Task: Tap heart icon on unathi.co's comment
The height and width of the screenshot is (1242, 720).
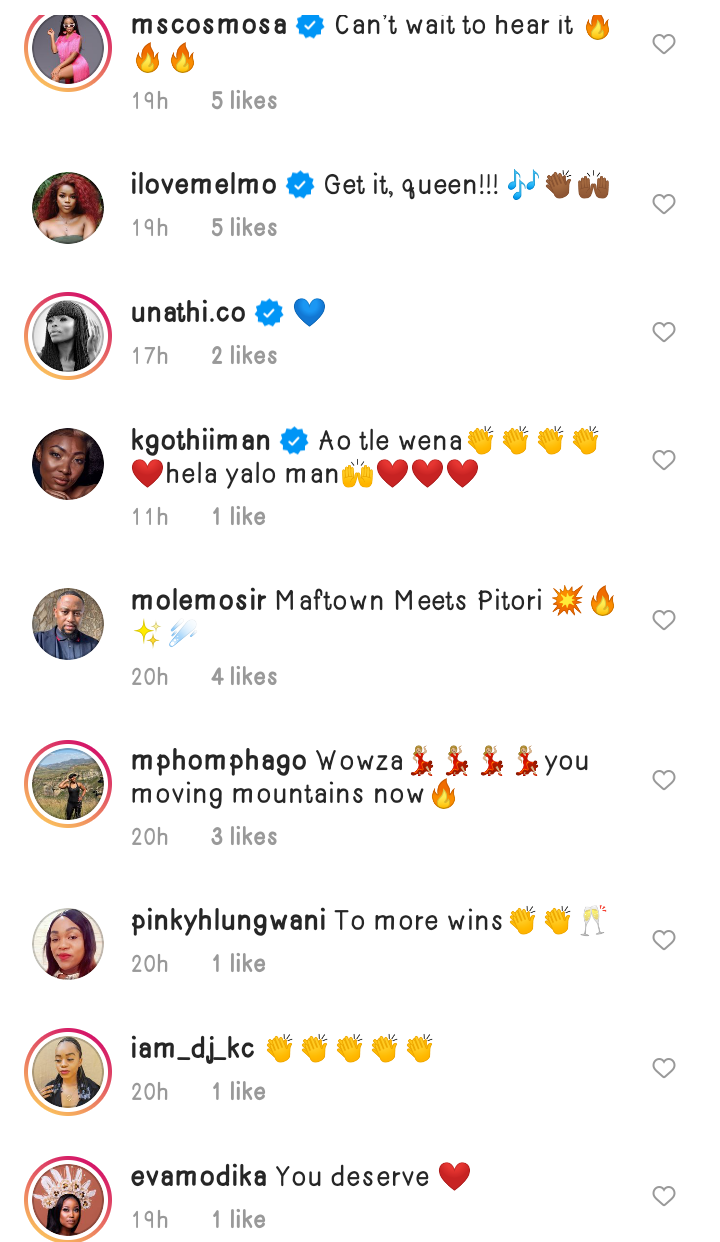Action: coord(664,332)
